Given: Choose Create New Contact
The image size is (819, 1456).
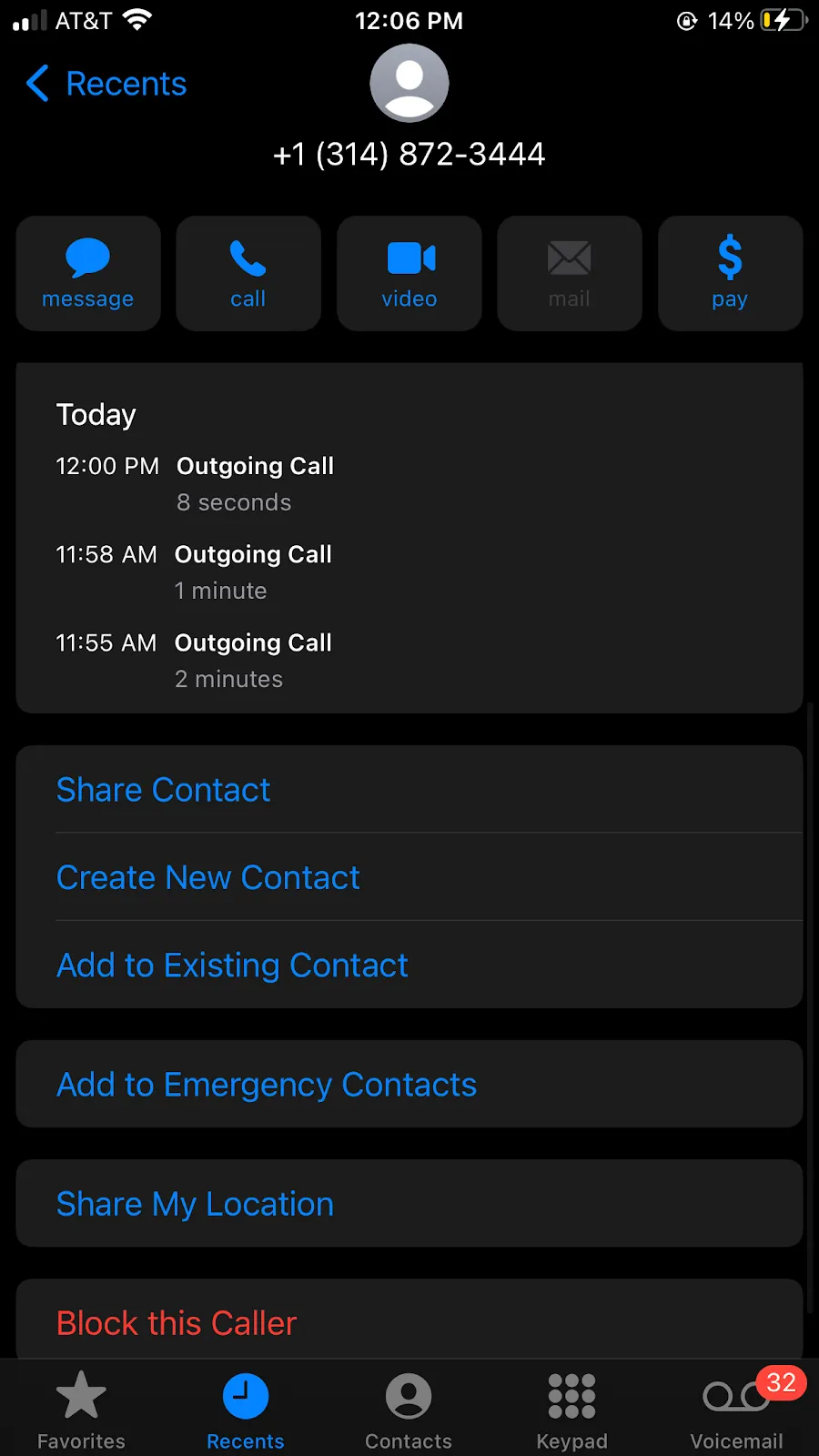Looking at the screenshot, I should (x=208, y=877).
